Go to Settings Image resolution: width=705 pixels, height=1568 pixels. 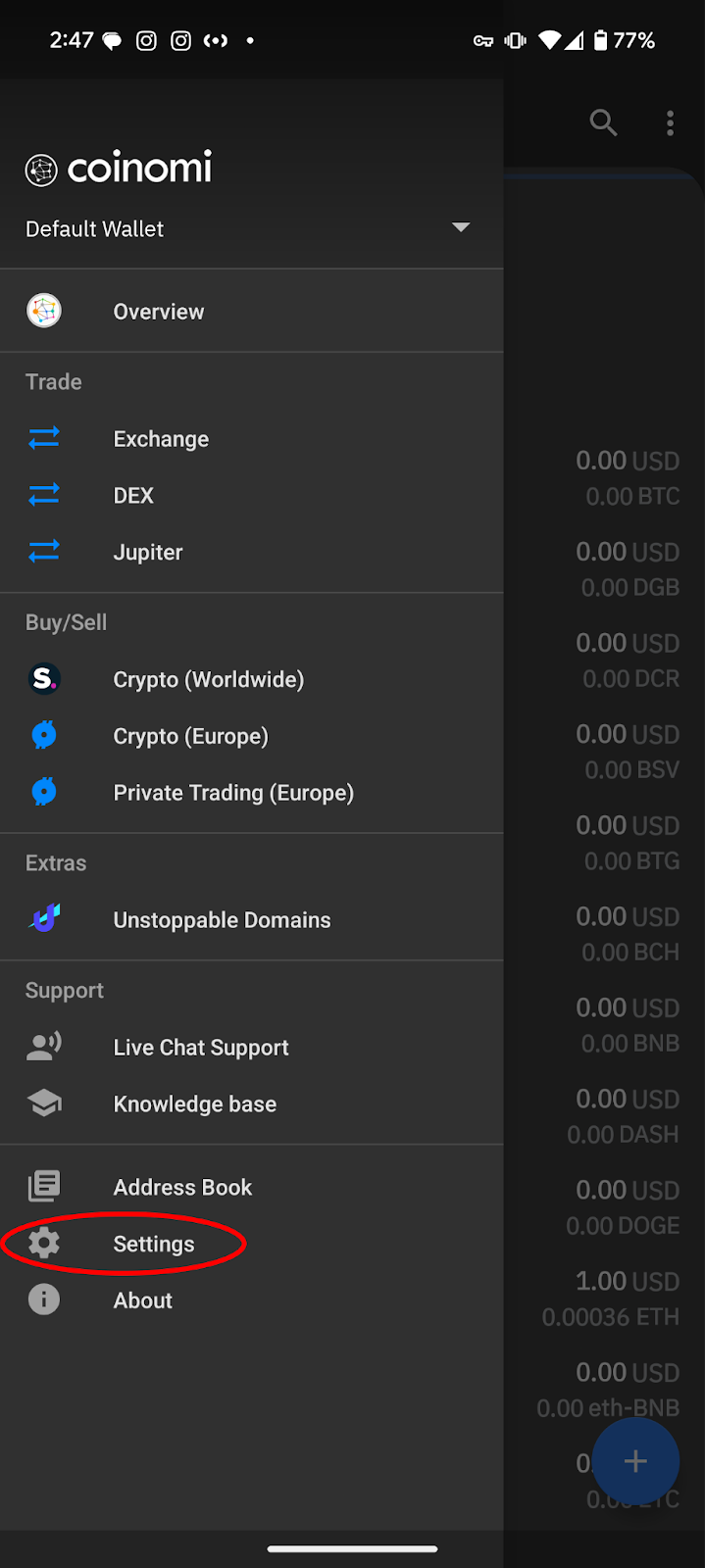tap(252, 1244)
